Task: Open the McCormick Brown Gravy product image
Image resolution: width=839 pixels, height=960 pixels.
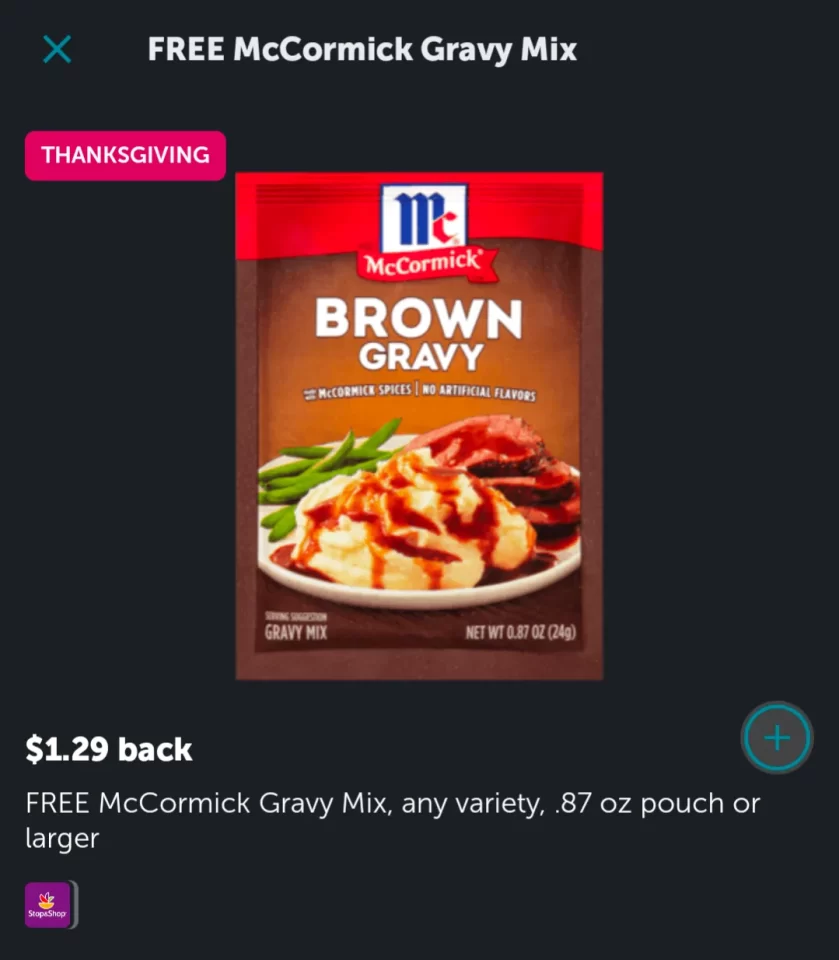Action: coord(419,426)
